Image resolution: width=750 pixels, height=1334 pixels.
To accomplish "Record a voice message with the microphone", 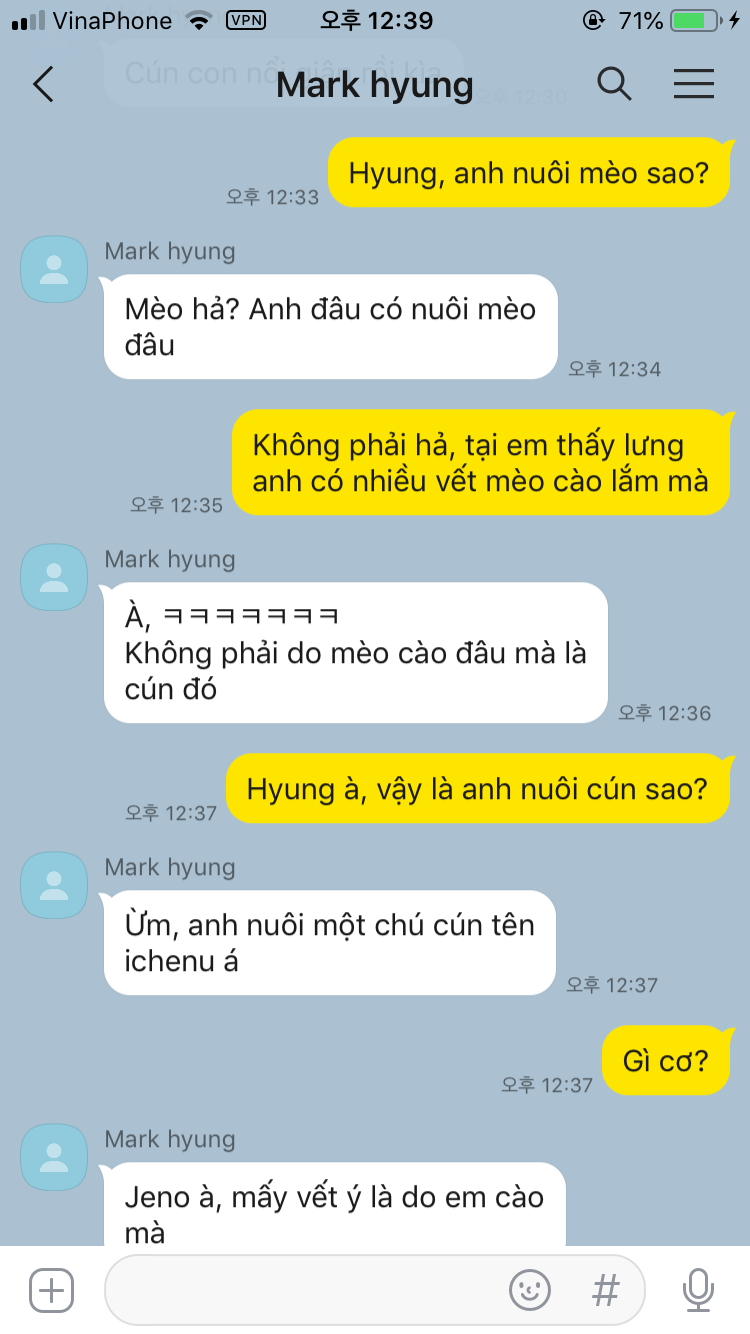I will (x=698, y=1290).
